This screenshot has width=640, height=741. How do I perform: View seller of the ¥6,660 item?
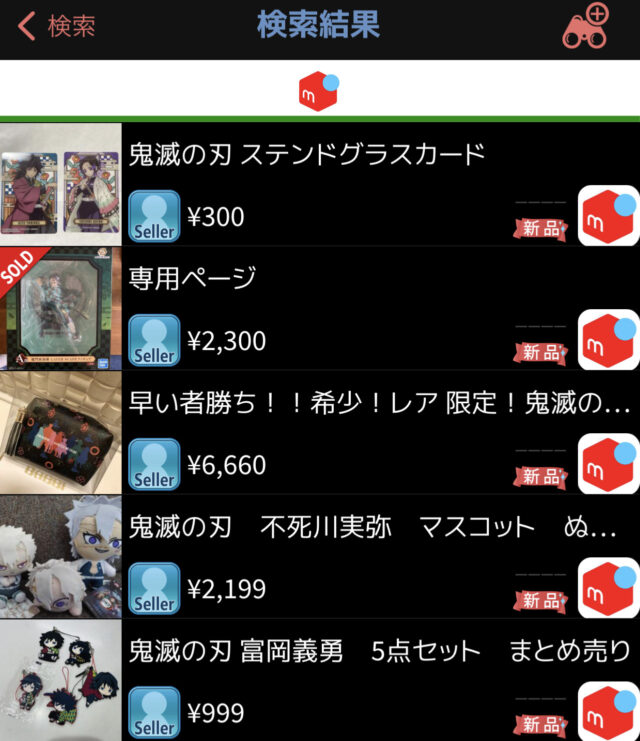[x=154, y=464]
